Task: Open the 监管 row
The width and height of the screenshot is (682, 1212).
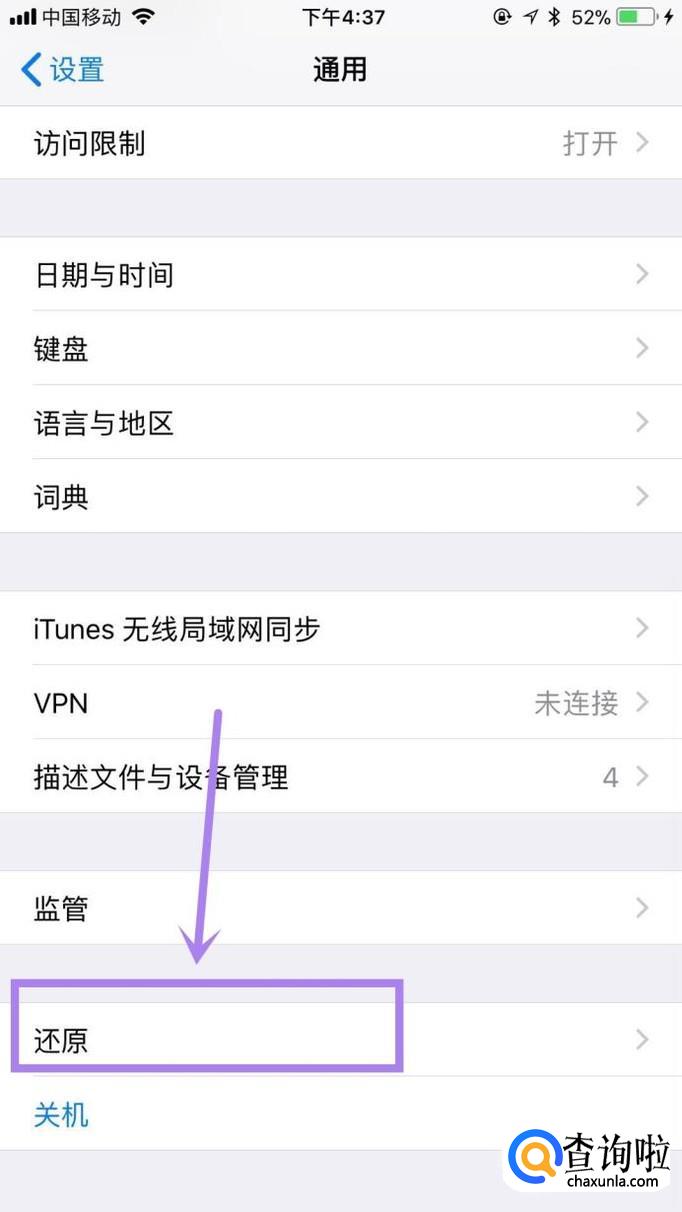Action: [340, 908]
